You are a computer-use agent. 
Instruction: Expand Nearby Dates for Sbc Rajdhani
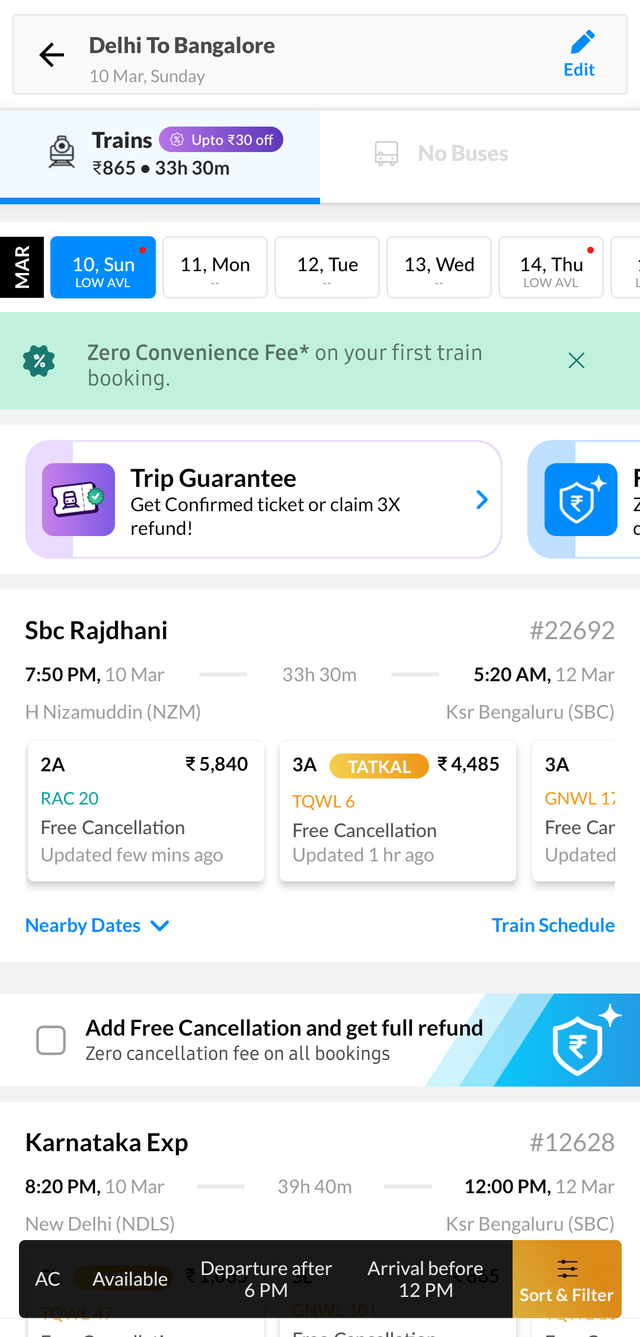(97, 926)
